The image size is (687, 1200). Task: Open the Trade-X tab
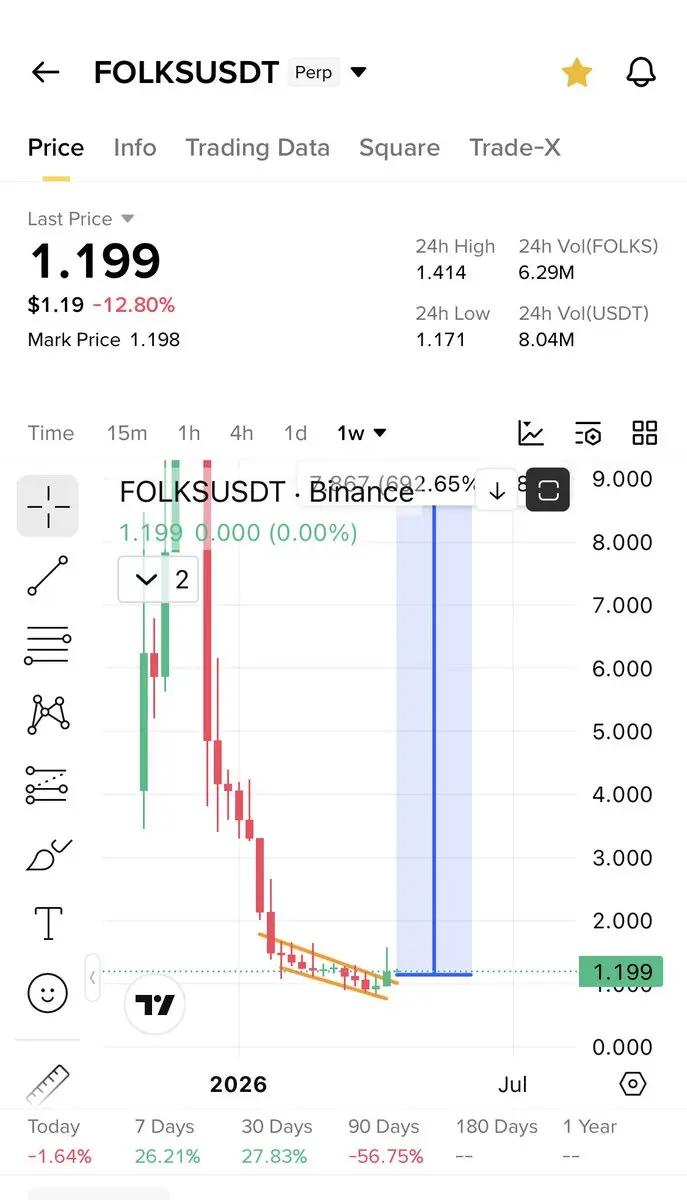pos(515,148)
